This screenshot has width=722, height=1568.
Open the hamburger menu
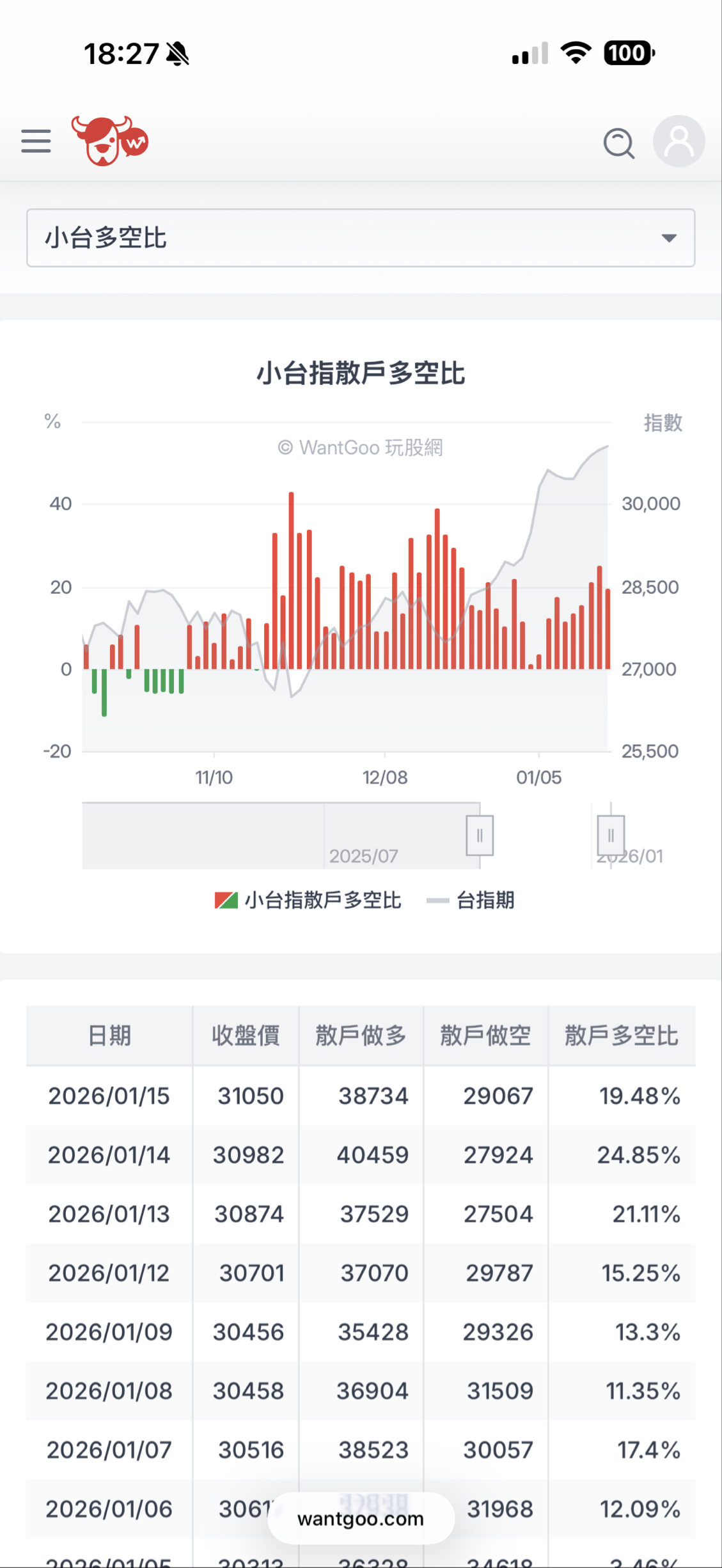(36, 141)
